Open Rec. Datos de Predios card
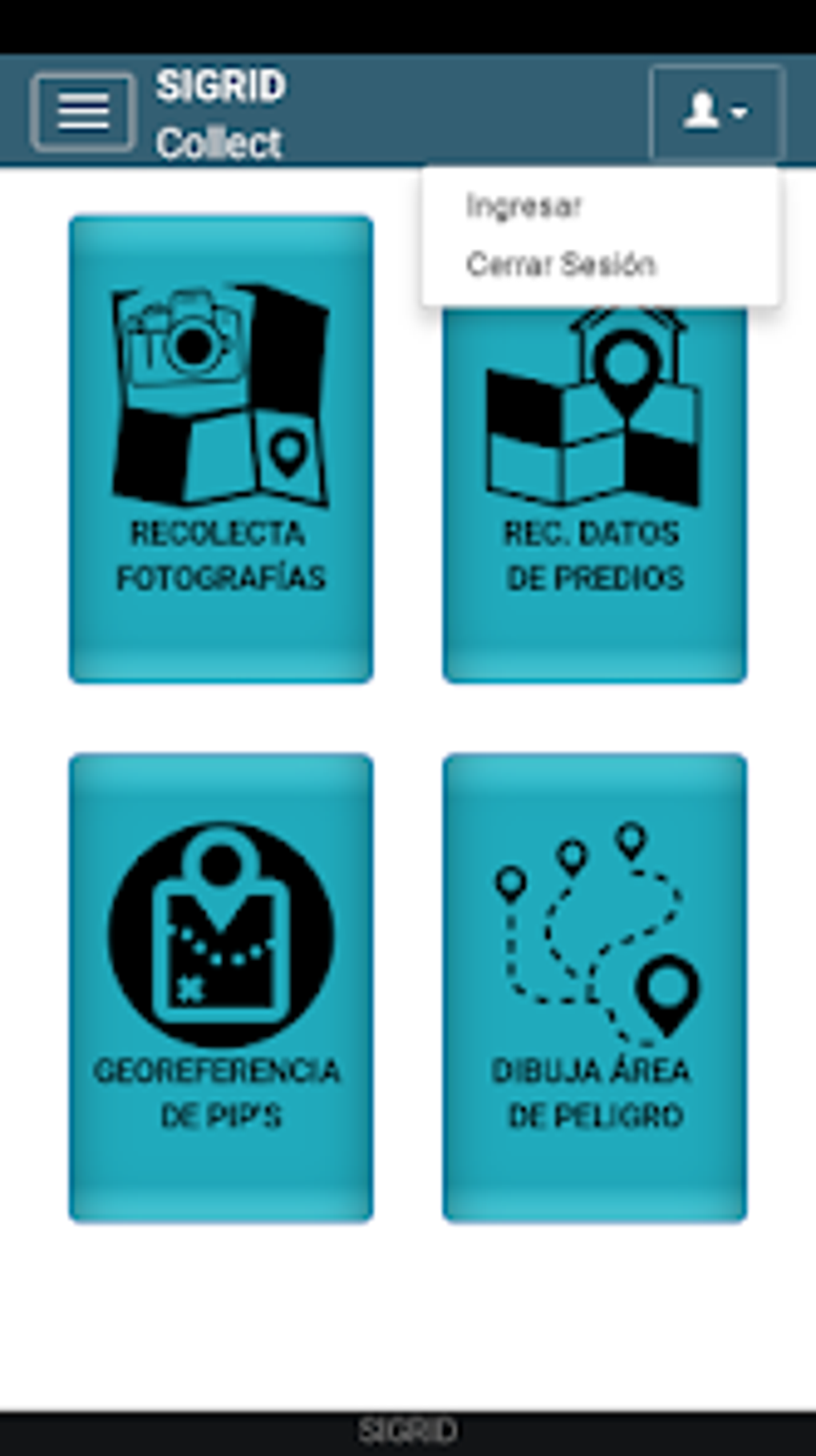The image size is (816, 1456). (x=594, y=496)
